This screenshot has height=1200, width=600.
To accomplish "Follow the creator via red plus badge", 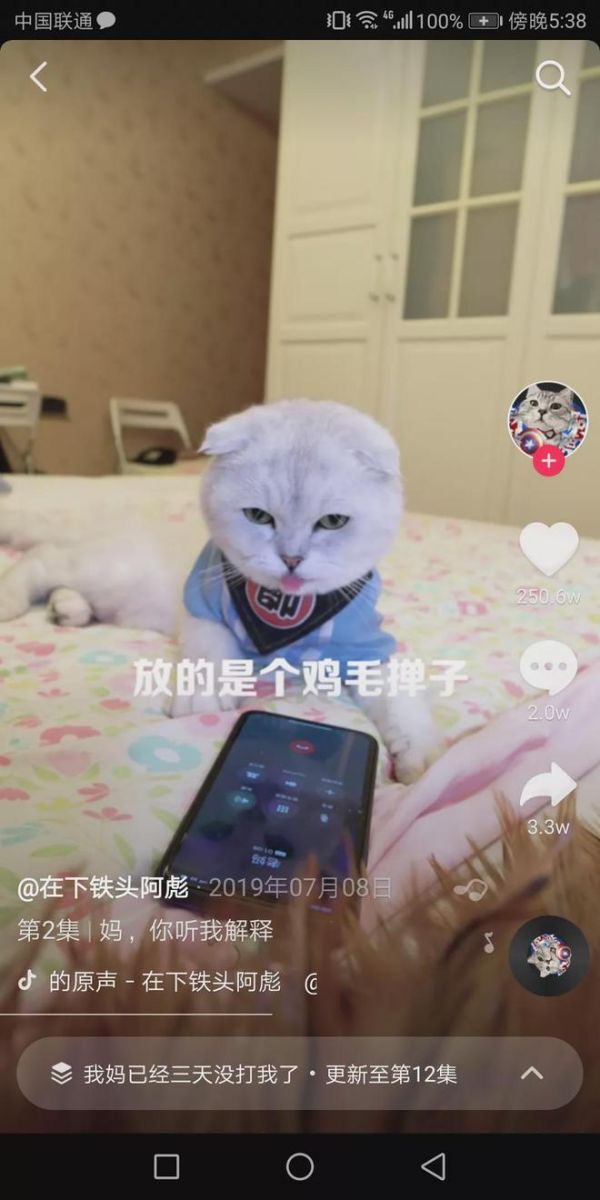I will click(548, 461).
